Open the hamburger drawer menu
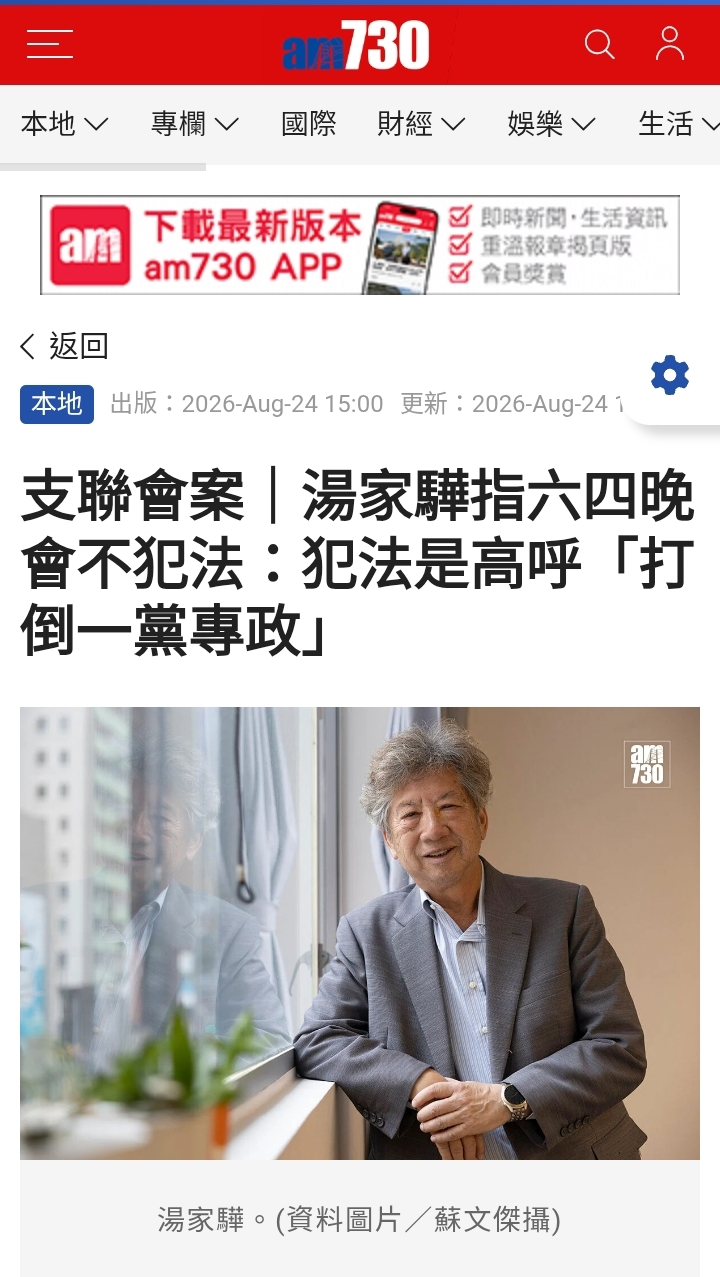This screenshot has width=720, height=1277. (x=50, y=45)
